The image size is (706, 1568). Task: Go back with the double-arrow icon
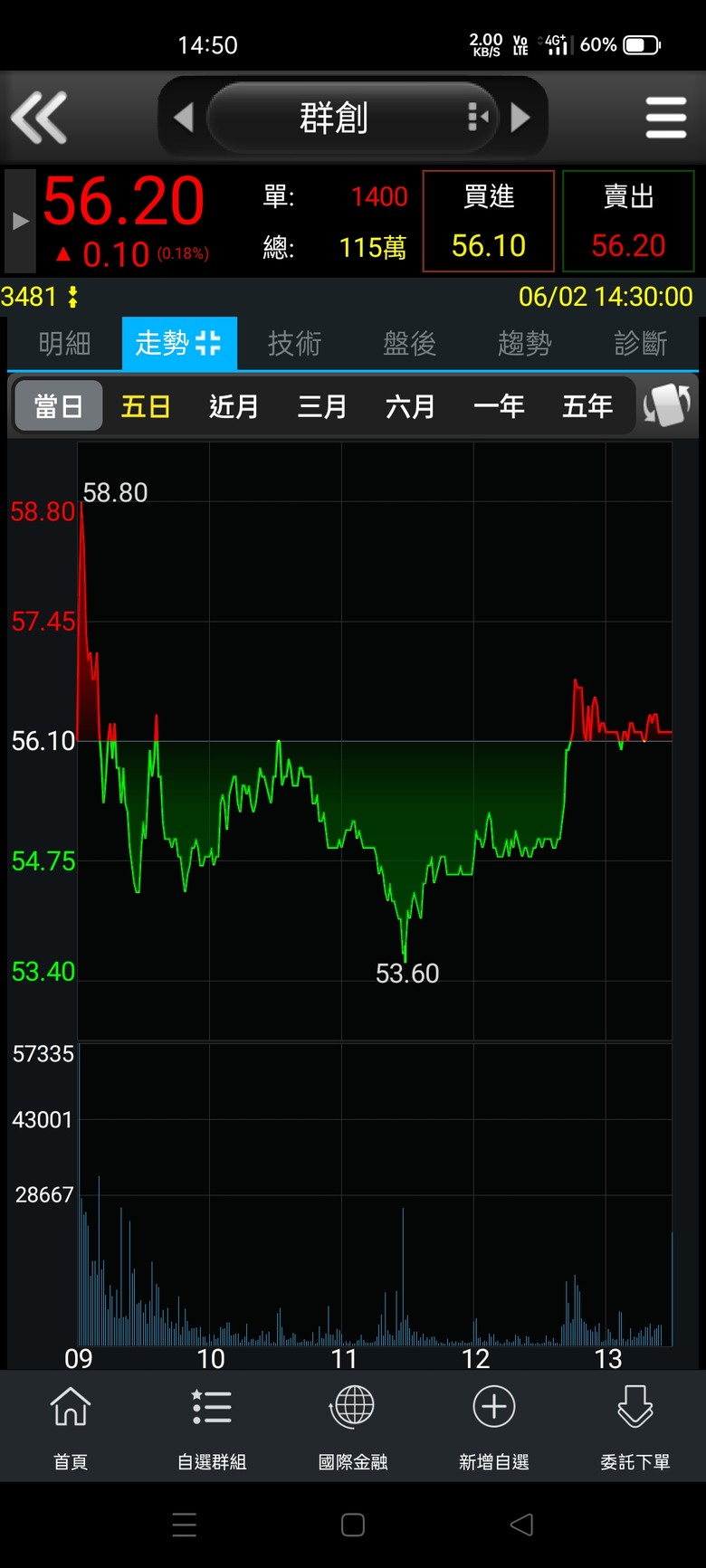click(x=39, y=118)
